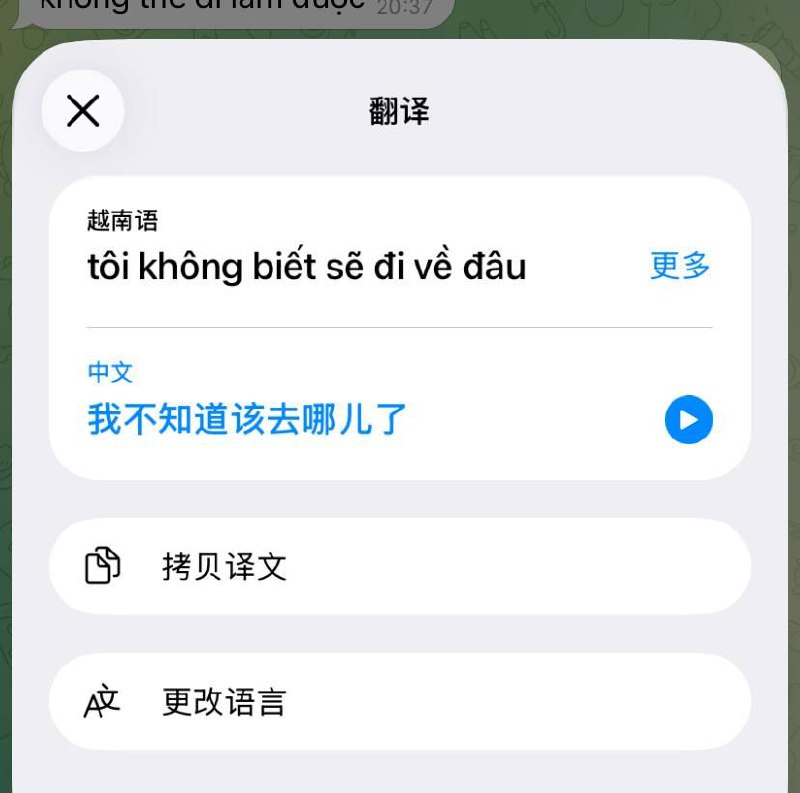Close the translation sheet
Viewport: 800px width, 793px height.
[x=83, y=111]
